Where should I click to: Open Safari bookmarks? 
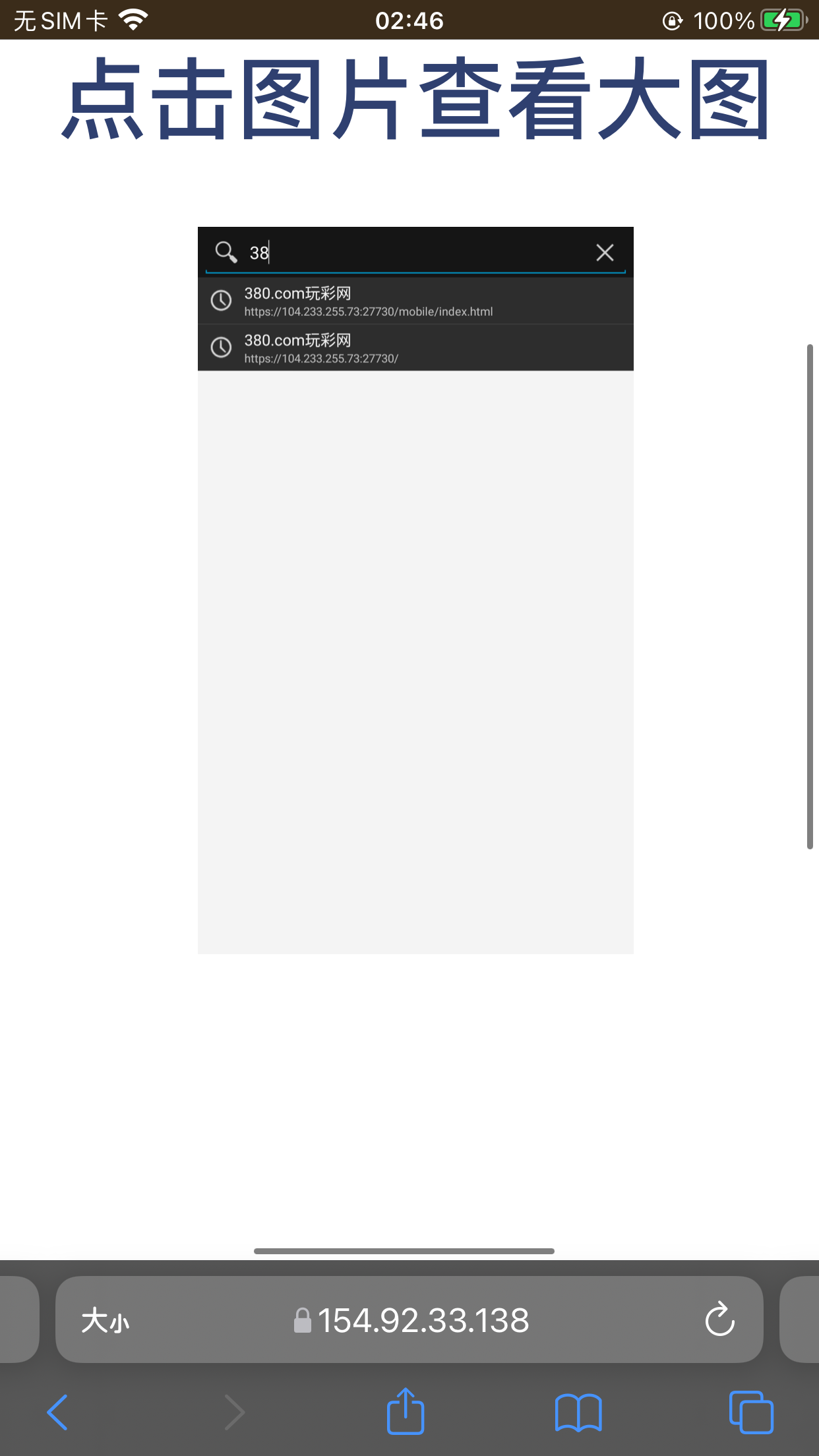[x=578, y=1412]
